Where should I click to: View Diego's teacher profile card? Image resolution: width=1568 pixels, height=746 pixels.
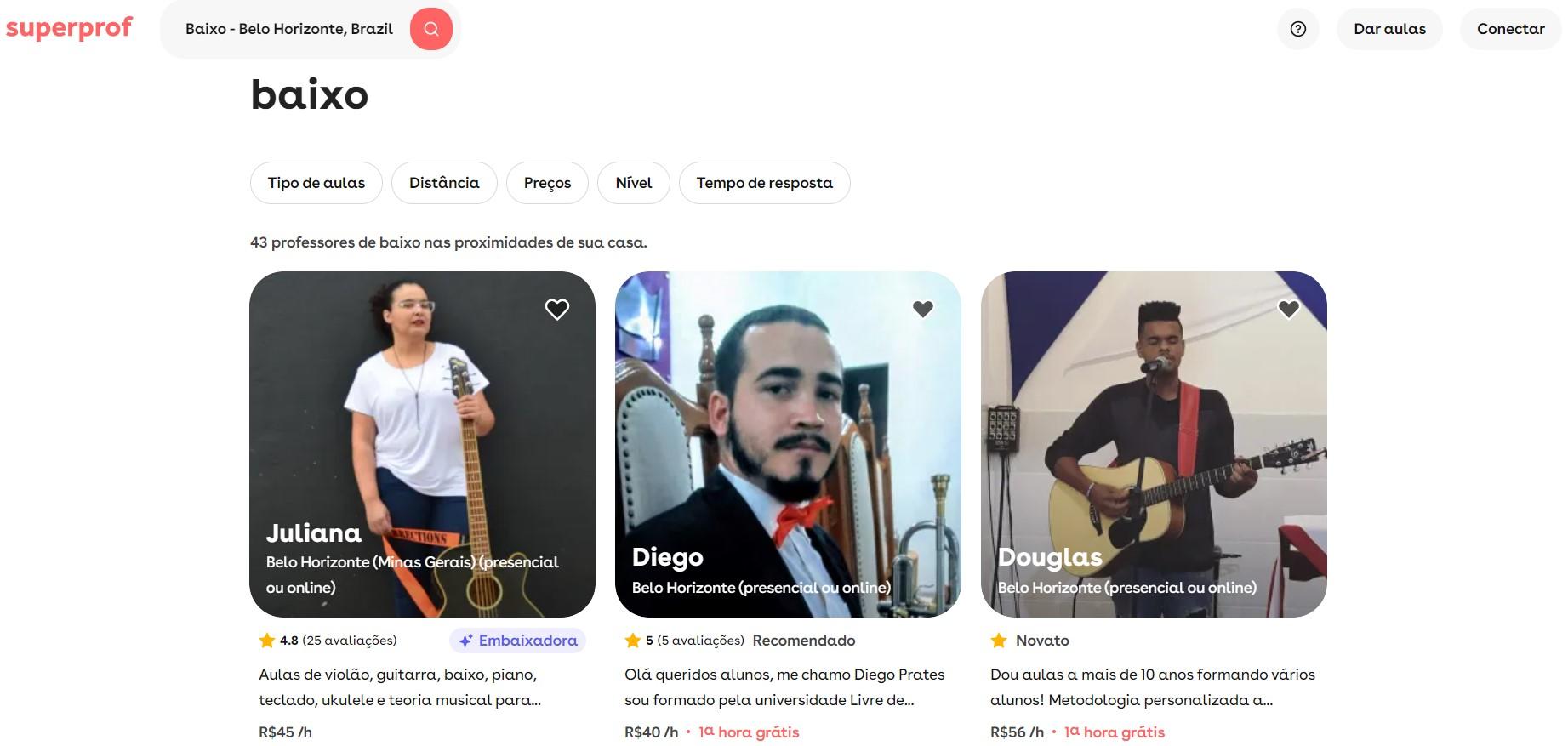click(788, 444)
